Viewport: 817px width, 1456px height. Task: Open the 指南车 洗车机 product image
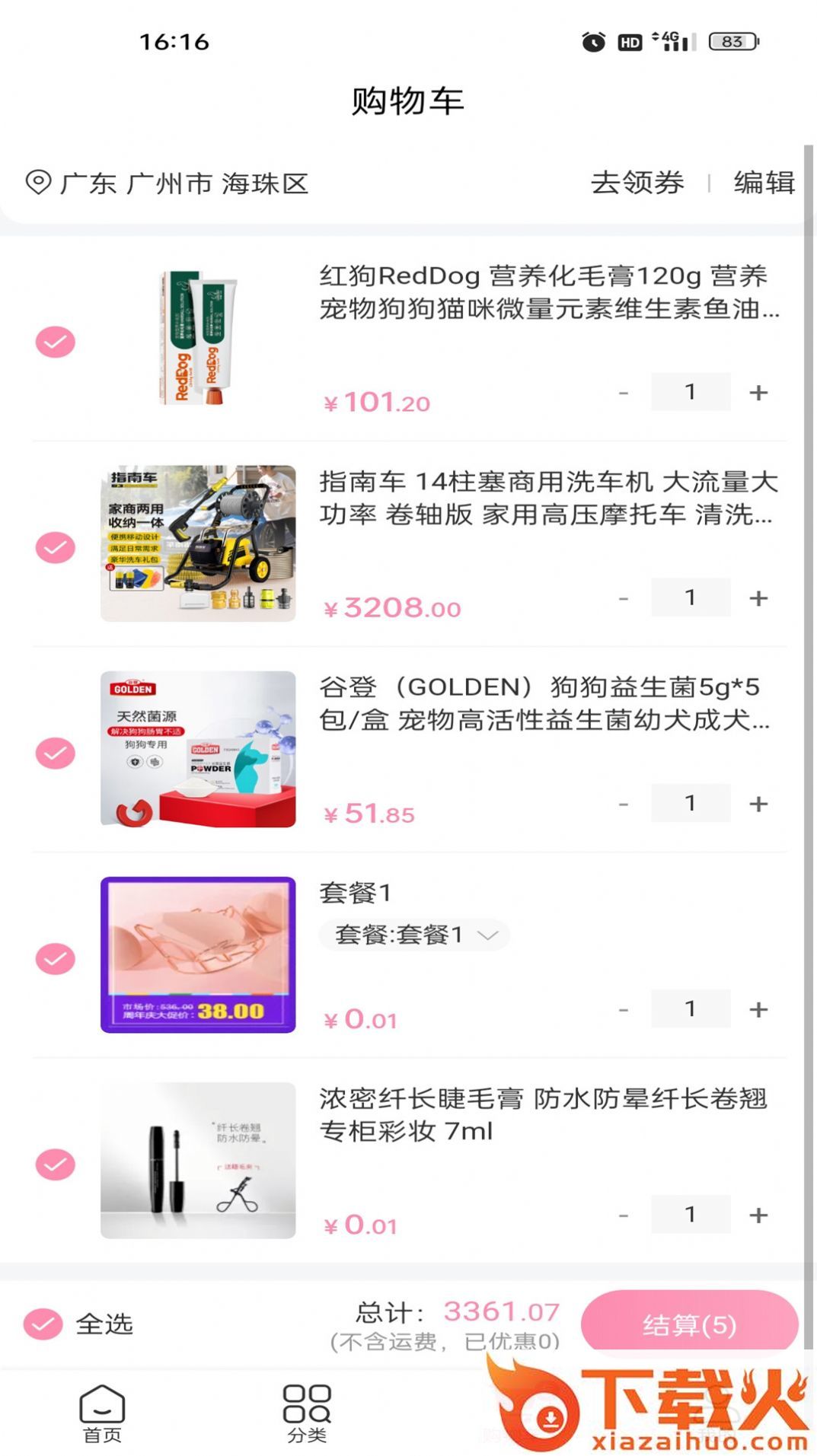[198, 543]
